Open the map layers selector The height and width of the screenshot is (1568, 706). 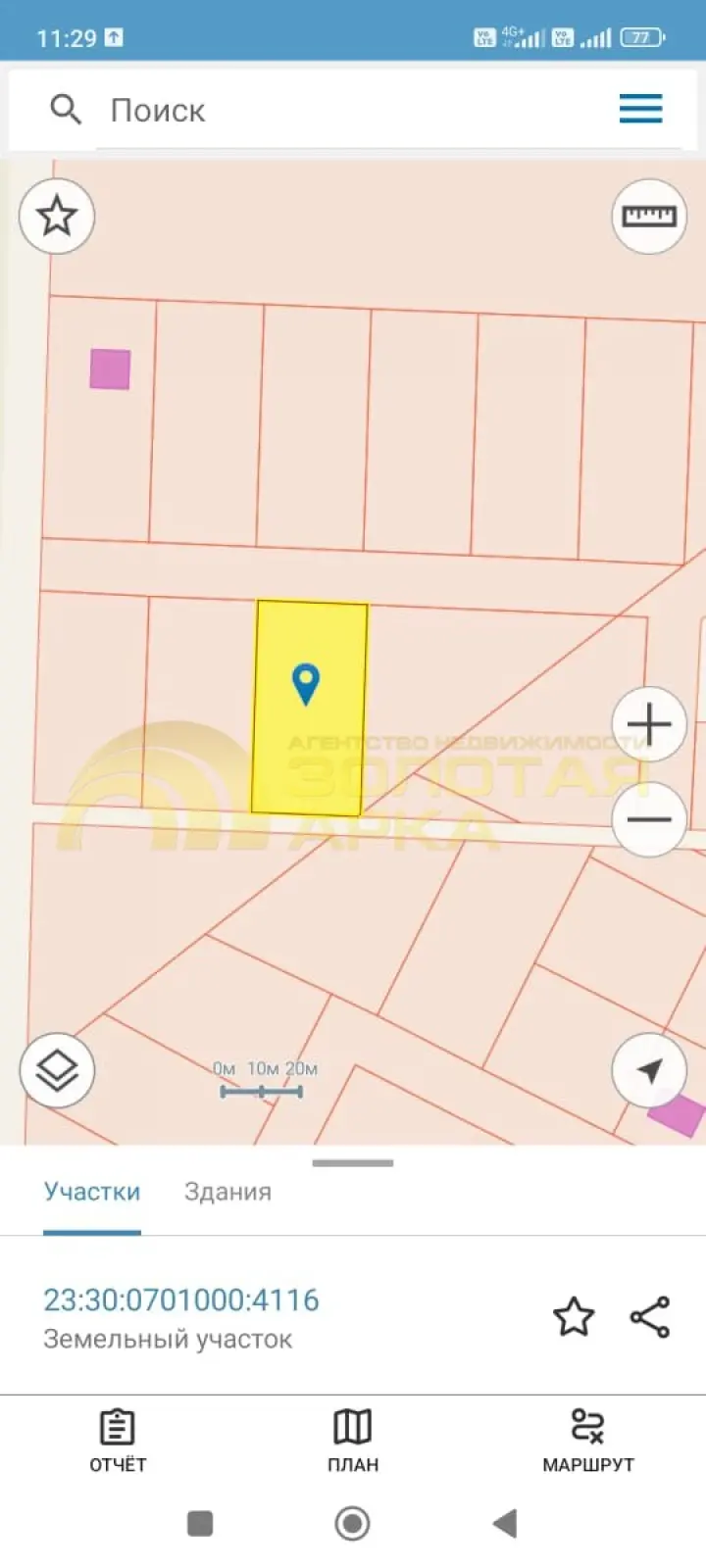[57, 1070]
